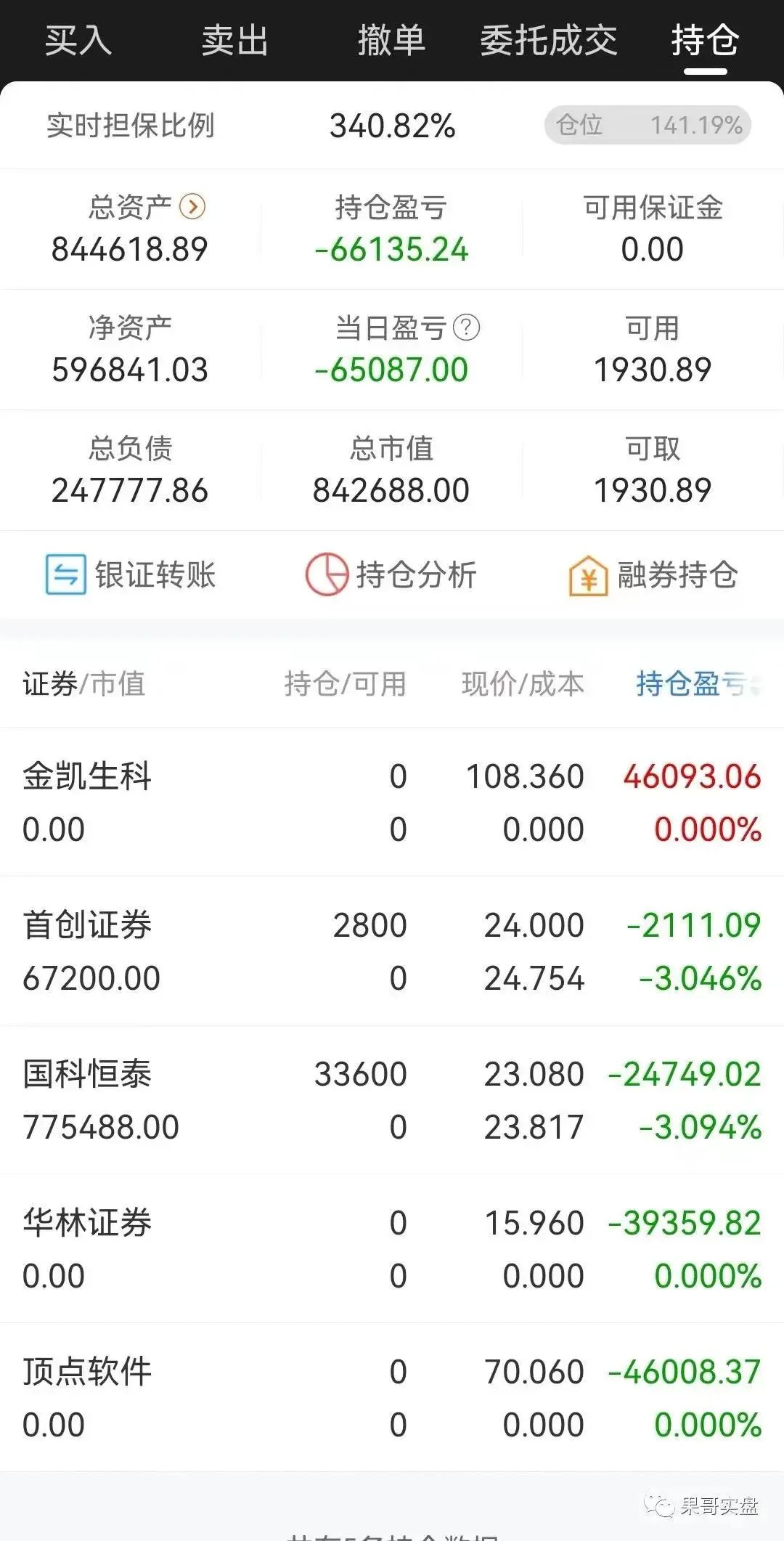
Task: Switch to the 买入 tab
Action: click(x=78, y=40)
